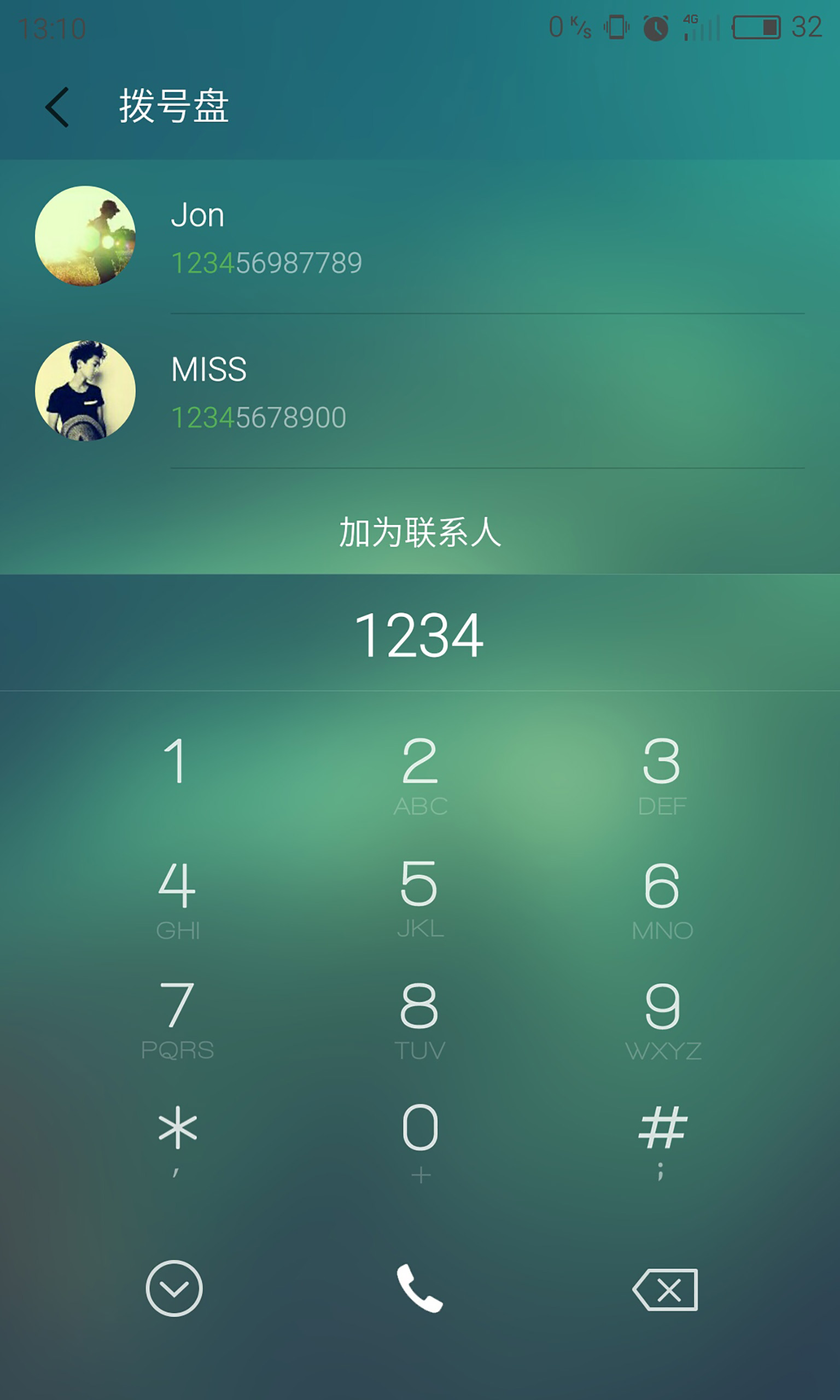840x1400 pixels.
Task: Enter digit 8 TUV
Action: [x=420, y=1020]
